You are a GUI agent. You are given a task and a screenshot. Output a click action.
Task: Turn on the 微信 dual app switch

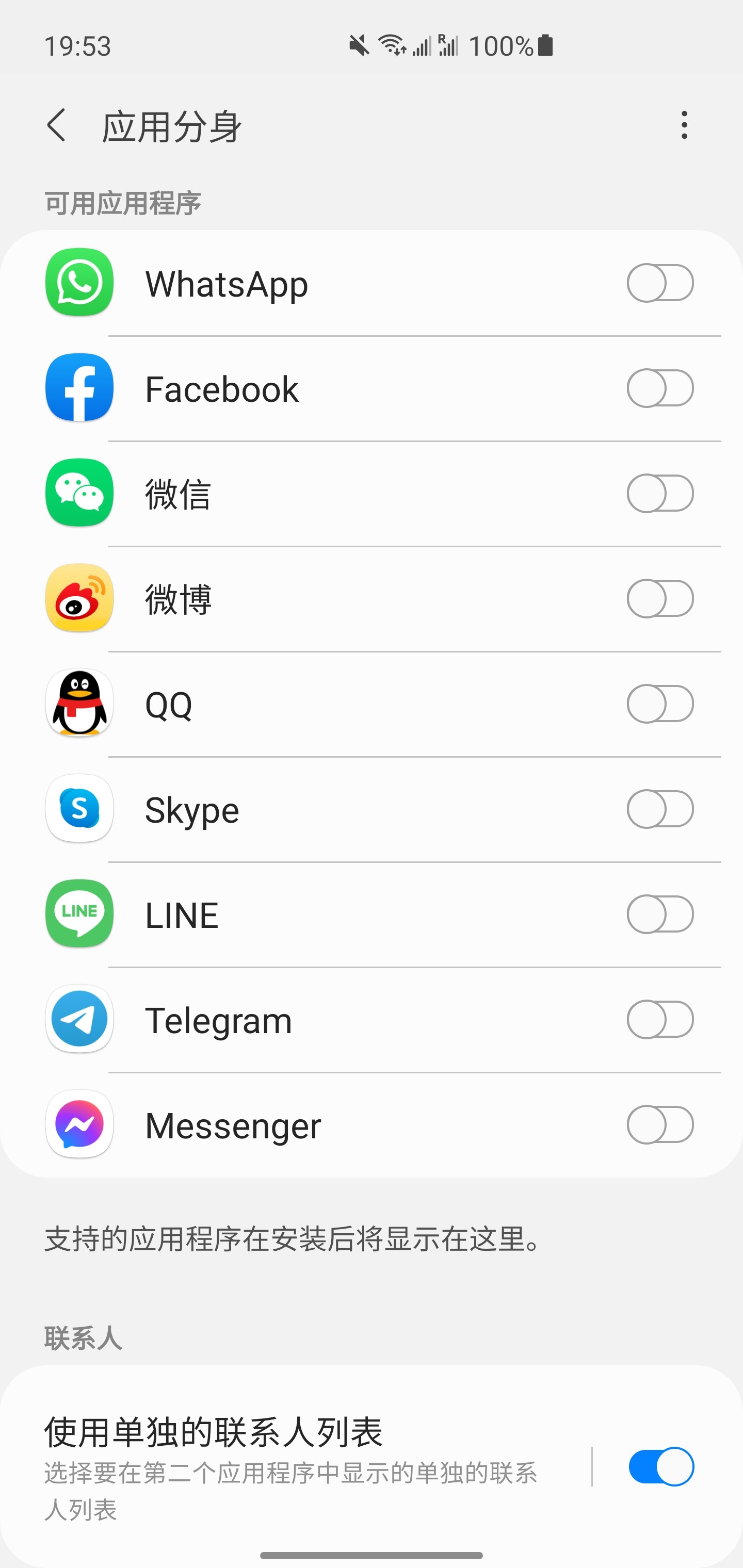(x=661, y=494)
